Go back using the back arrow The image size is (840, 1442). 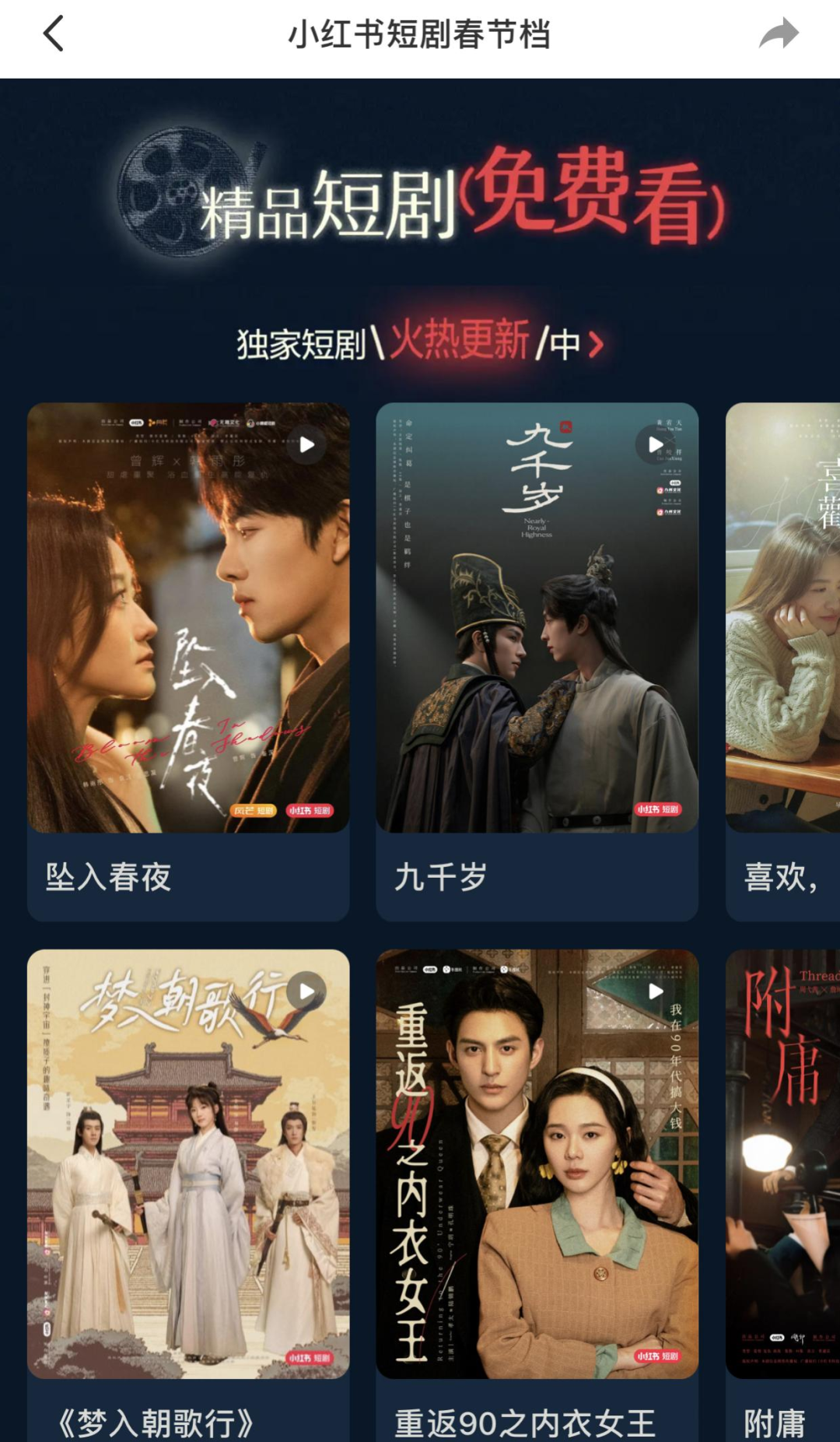tap(53, 34)
